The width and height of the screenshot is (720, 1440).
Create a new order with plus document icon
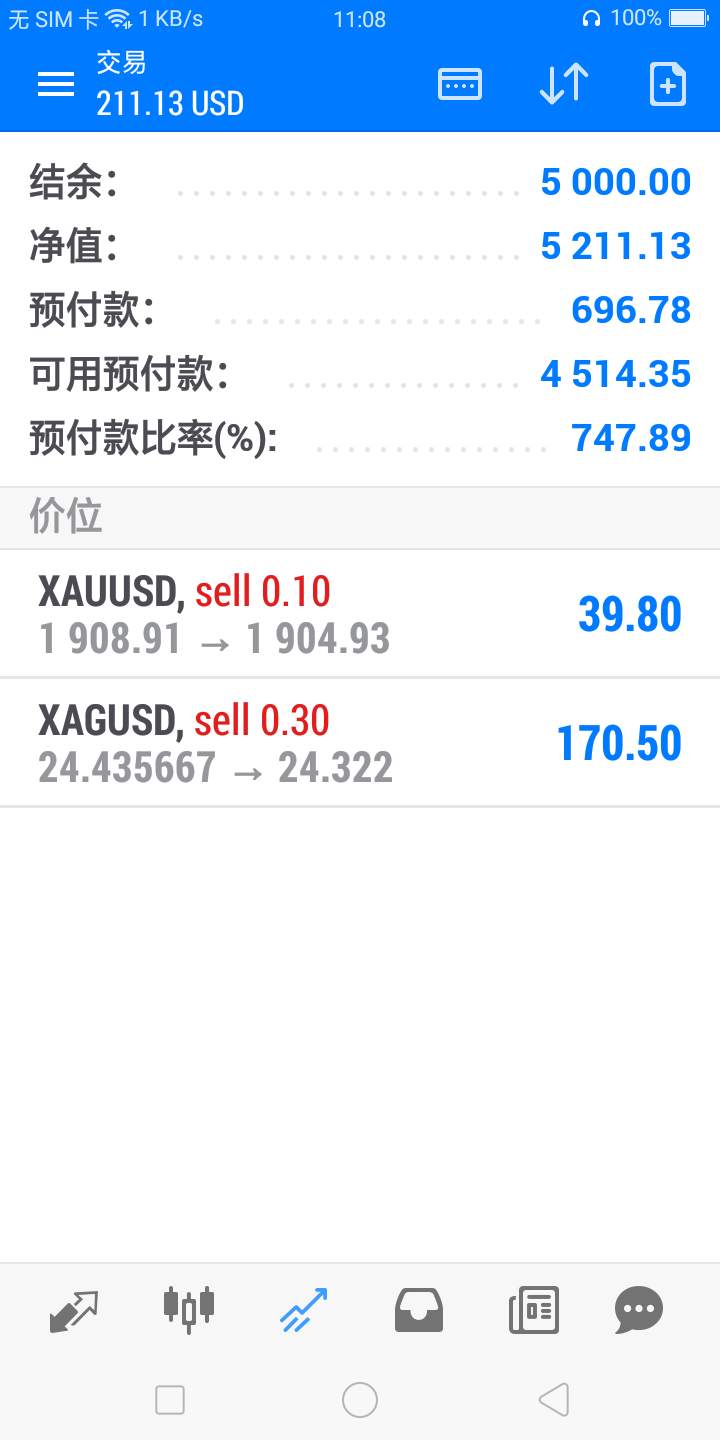click(x=668, y=84)
